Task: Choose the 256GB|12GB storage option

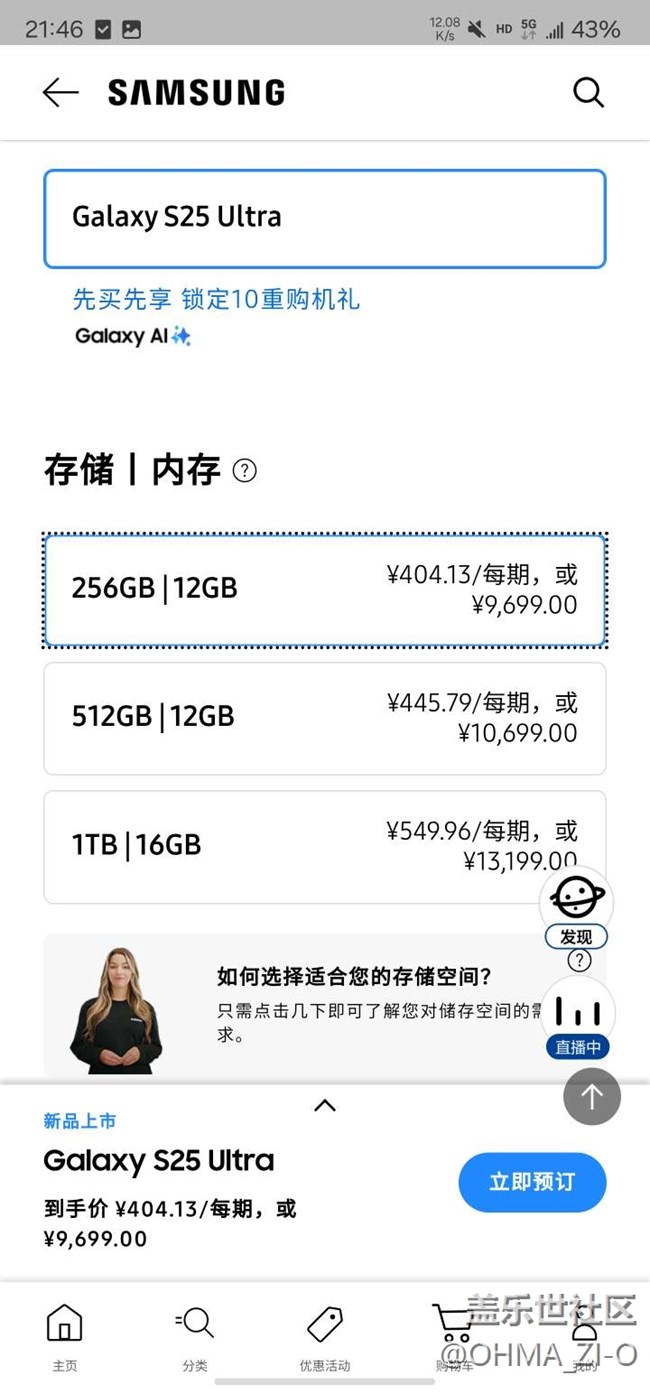Action: pyautogui.click(x=325, y=590)
